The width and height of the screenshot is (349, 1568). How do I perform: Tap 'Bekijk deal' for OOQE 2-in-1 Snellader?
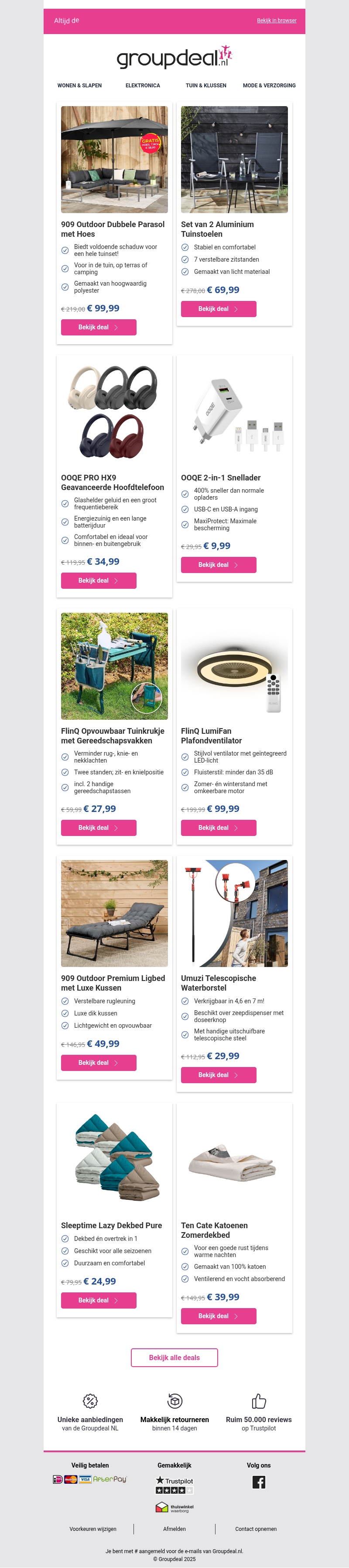coord(218,565)
